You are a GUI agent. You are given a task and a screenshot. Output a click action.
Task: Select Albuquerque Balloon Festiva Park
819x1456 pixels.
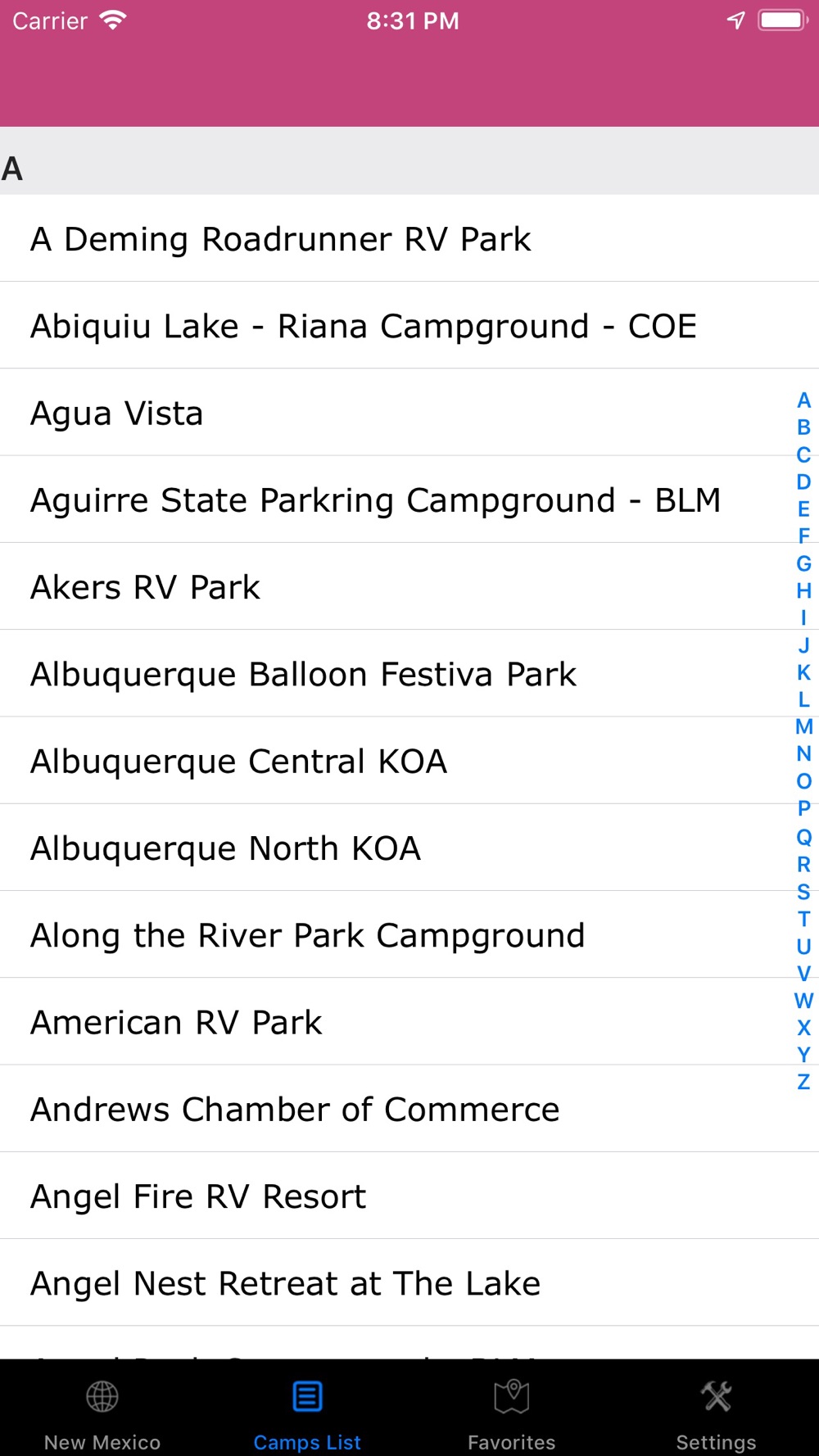pyautogui.click(x=409, y=673)
